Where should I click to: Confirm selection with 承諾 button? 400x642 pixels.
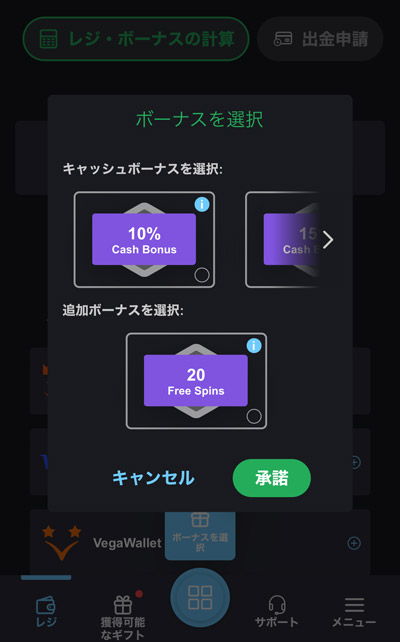pyautogui.click(x=272, y=478)
